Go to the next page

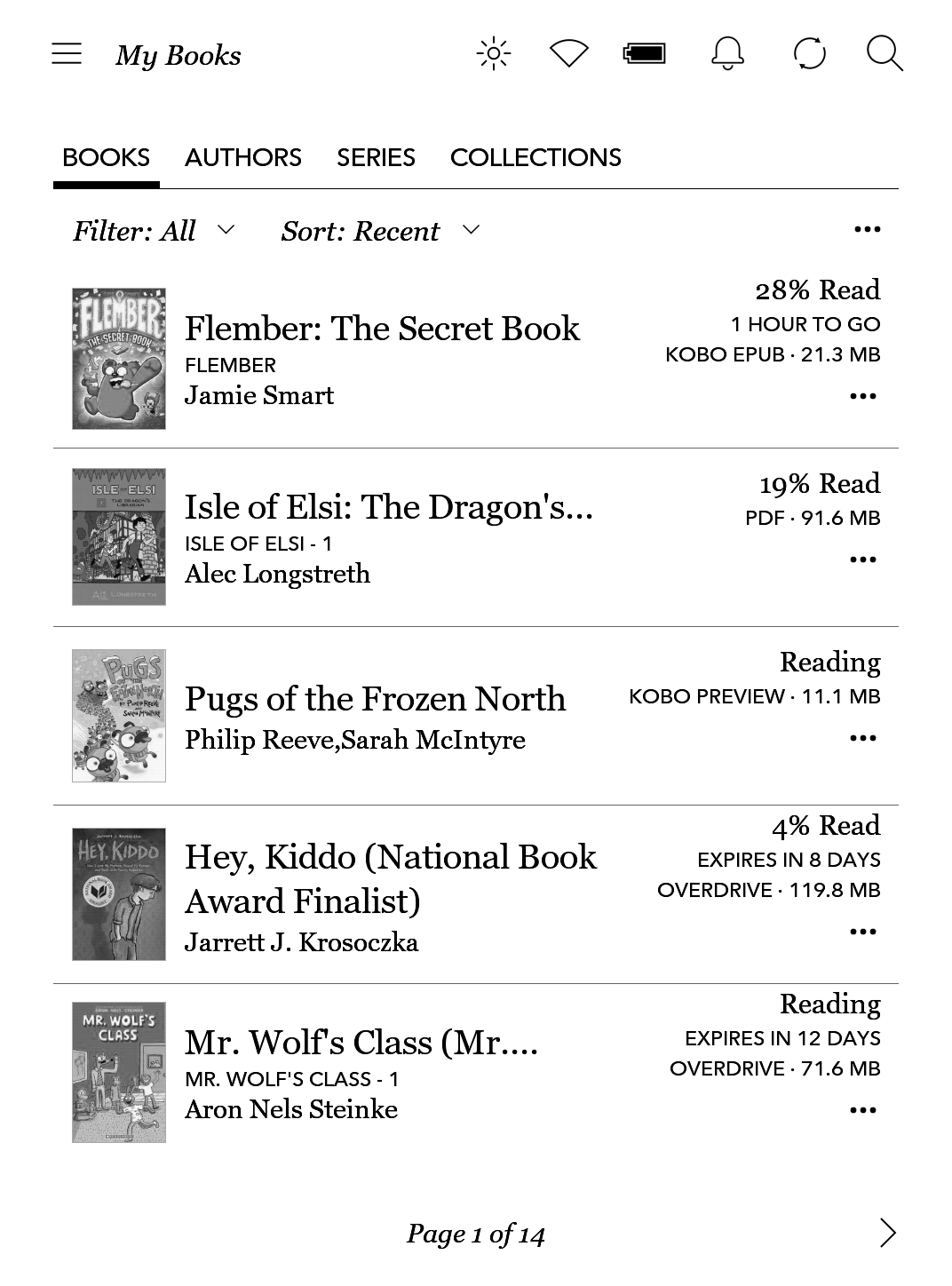click(x=887, y=1234)
